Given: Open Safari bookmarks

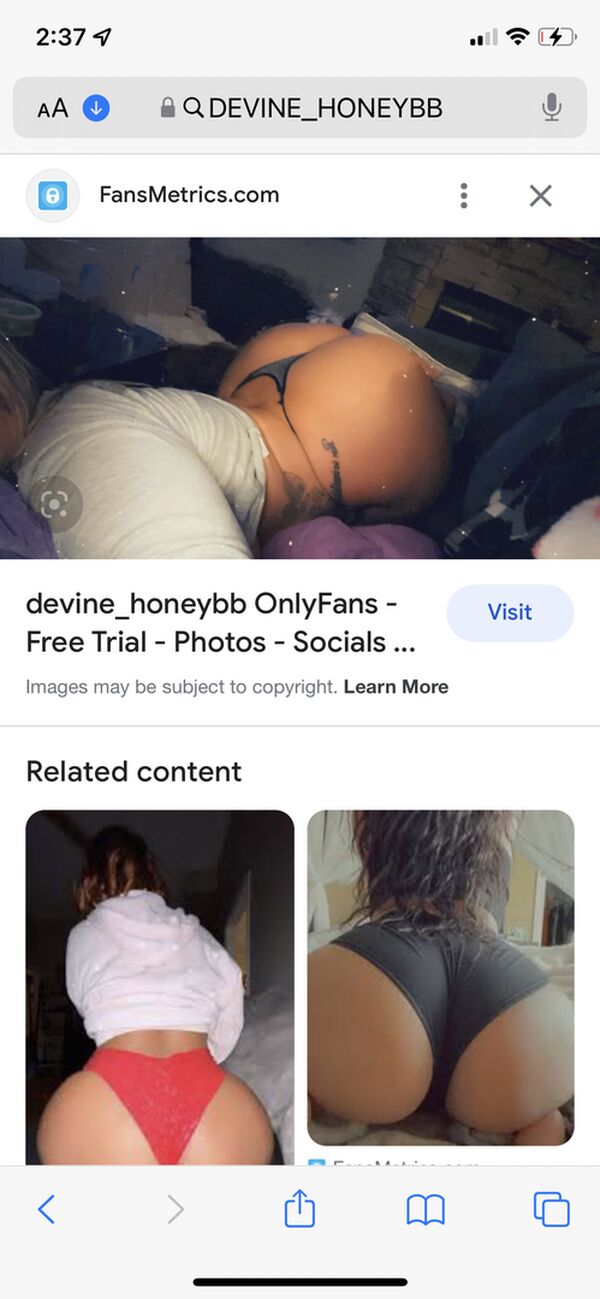Looking at the screenshot, I should [425, 1210].
